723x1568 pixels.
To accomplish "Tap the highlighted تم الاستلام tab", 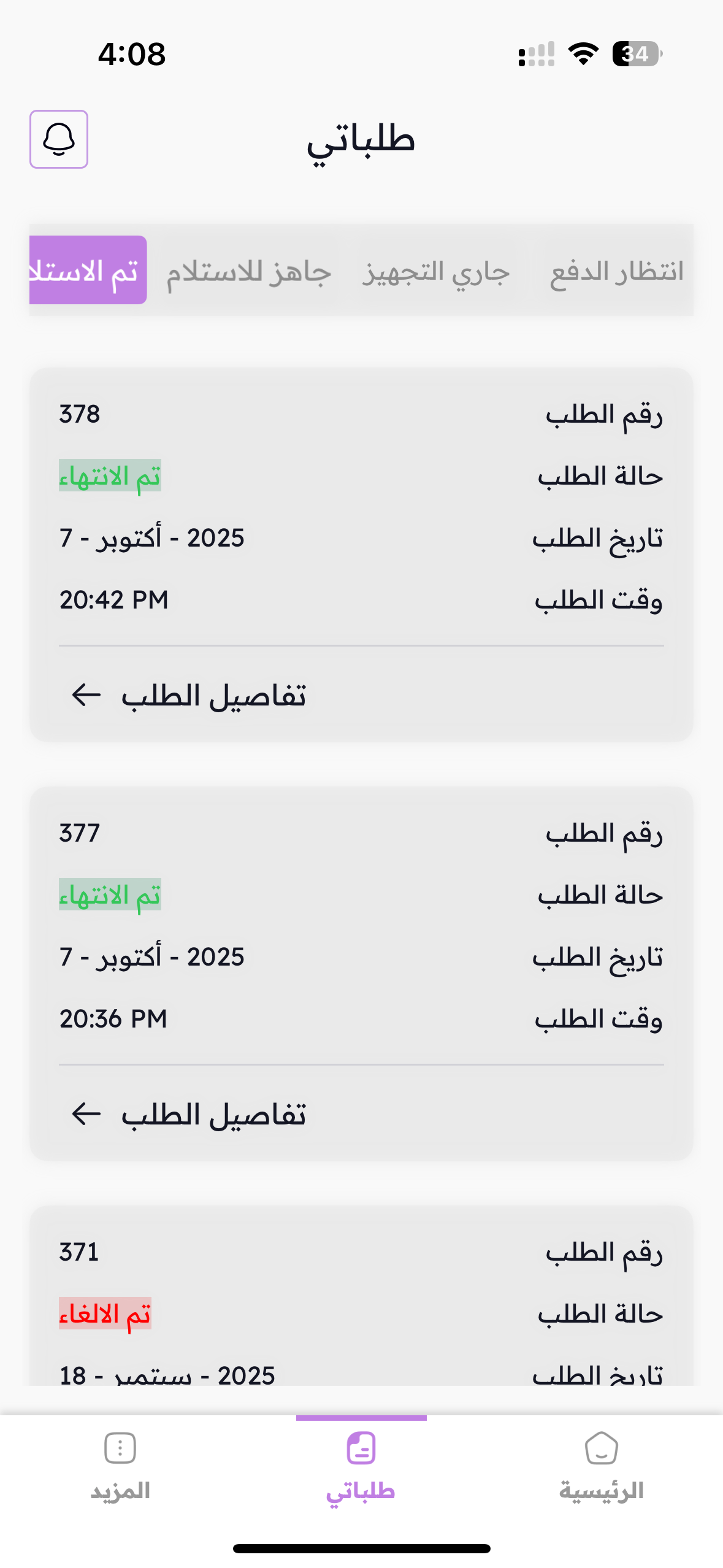I will tap(88, 271).
